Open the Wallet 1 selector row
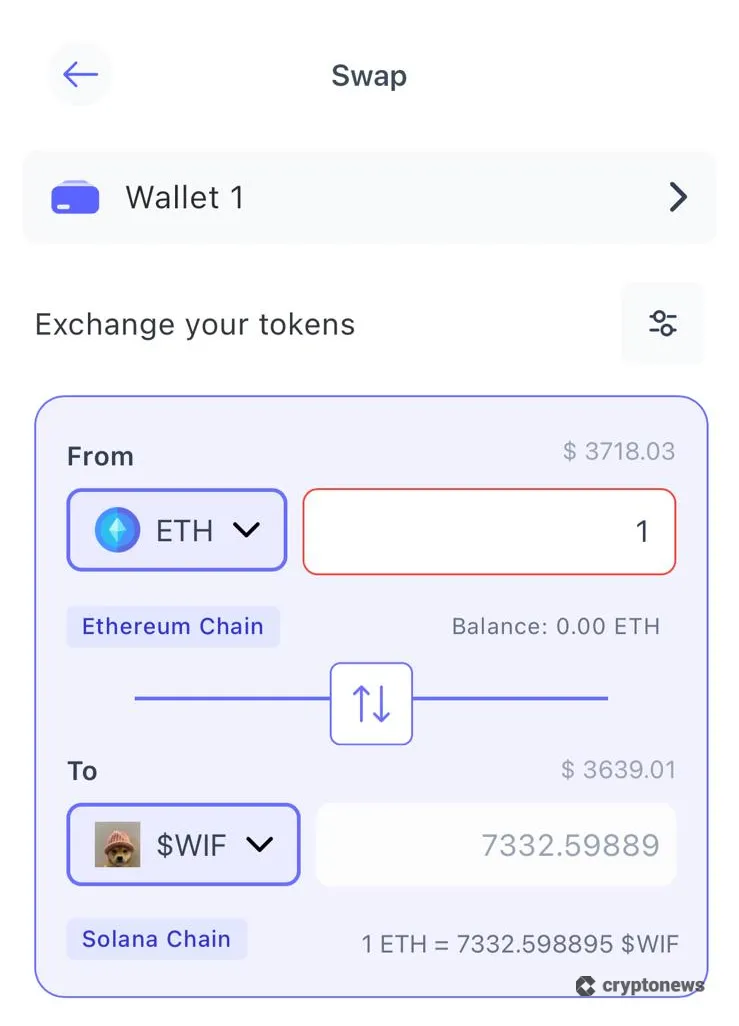739x1026 pixels. 369,198
